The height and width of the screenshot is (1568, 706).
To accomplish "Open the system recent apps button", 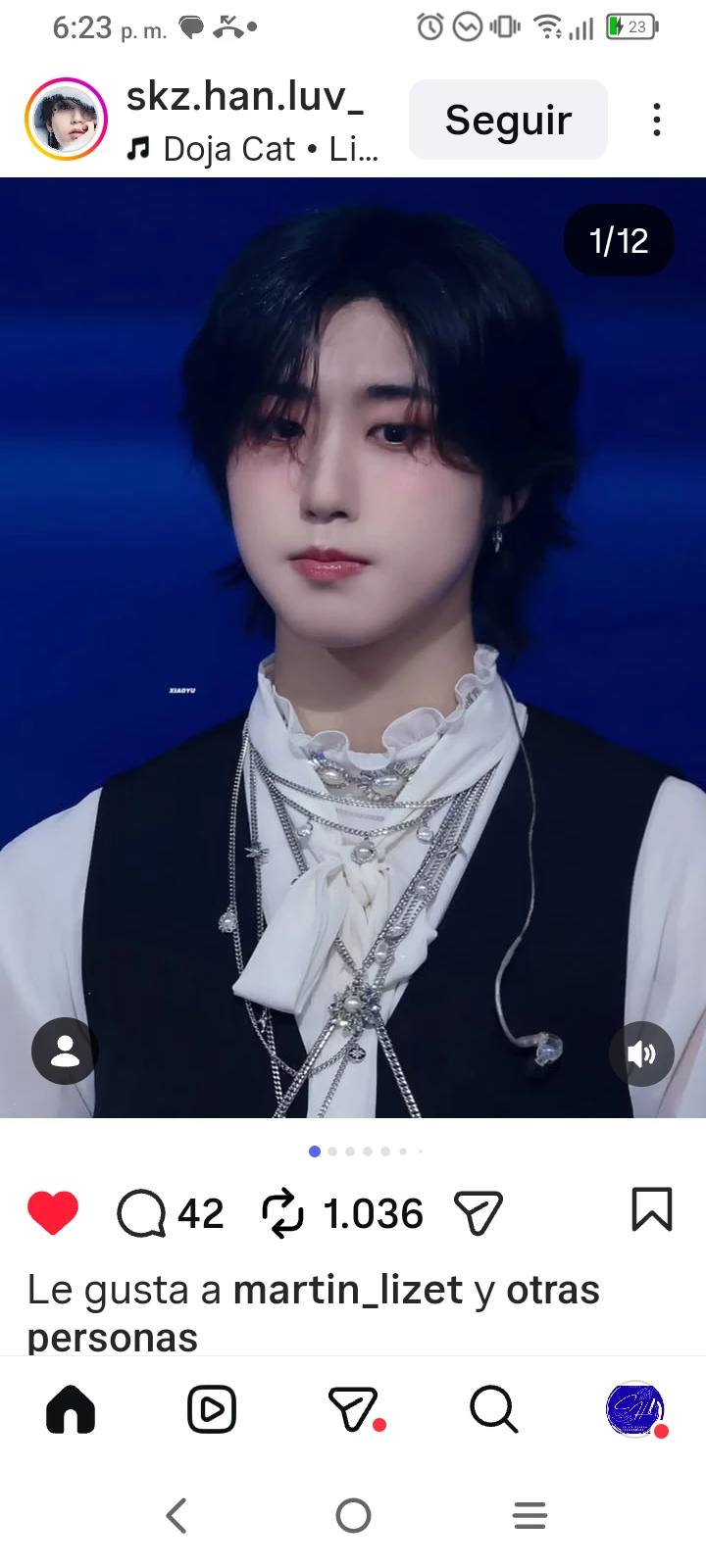I will 529,1515.
